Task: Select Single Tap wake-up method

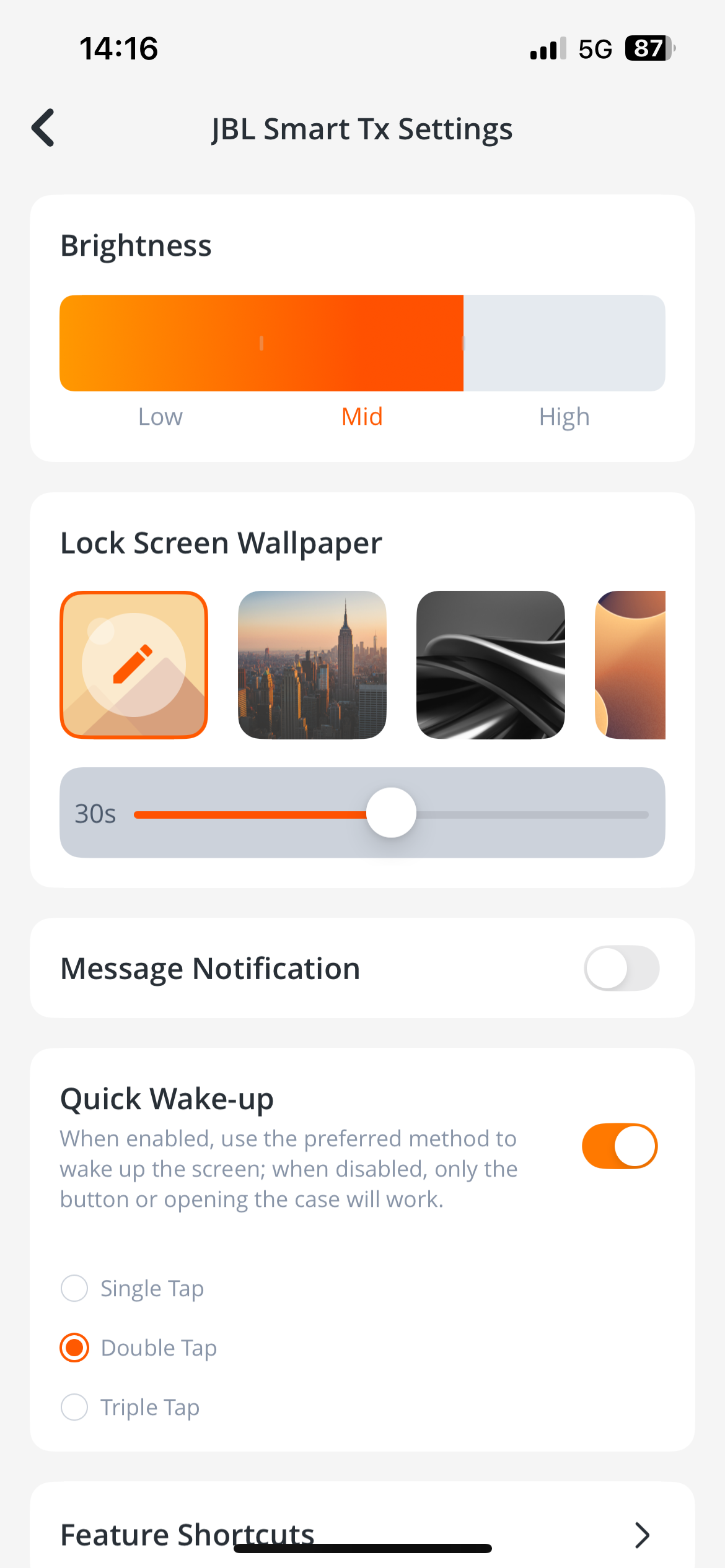Action: coord(74,1288)
